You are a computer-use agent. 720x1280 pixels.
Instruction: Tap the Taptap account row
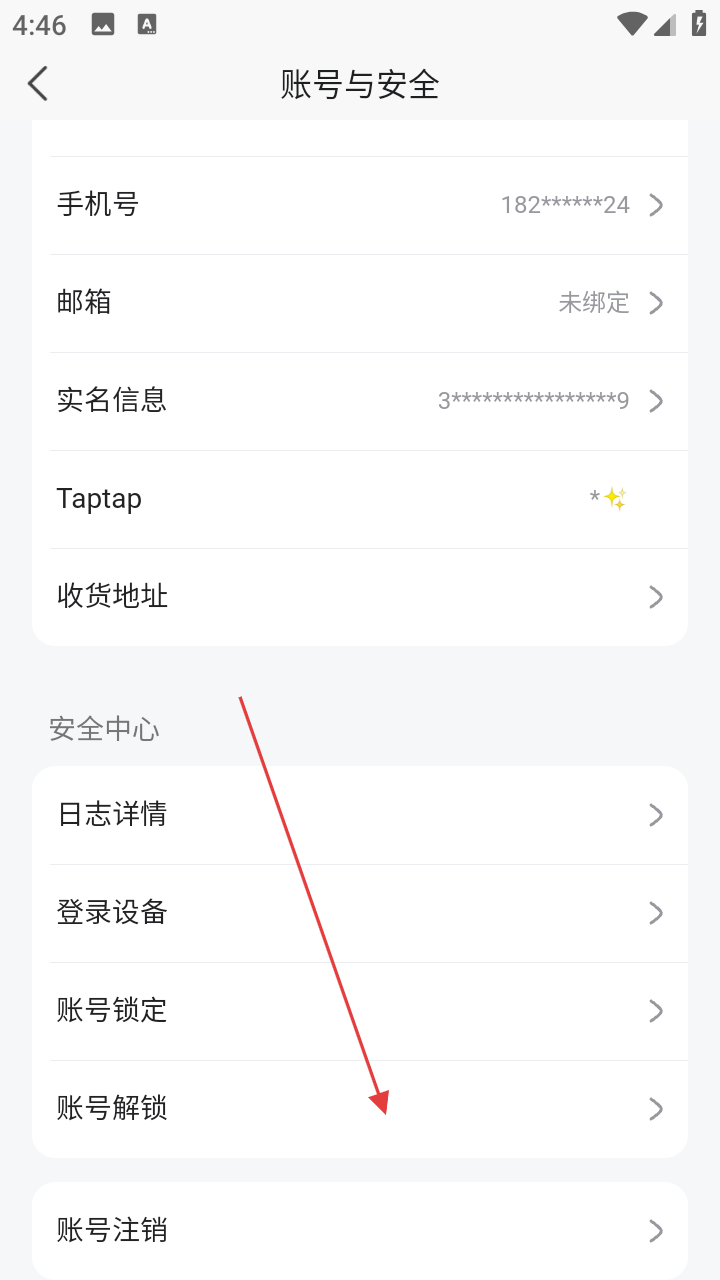[x=360, y=499]
